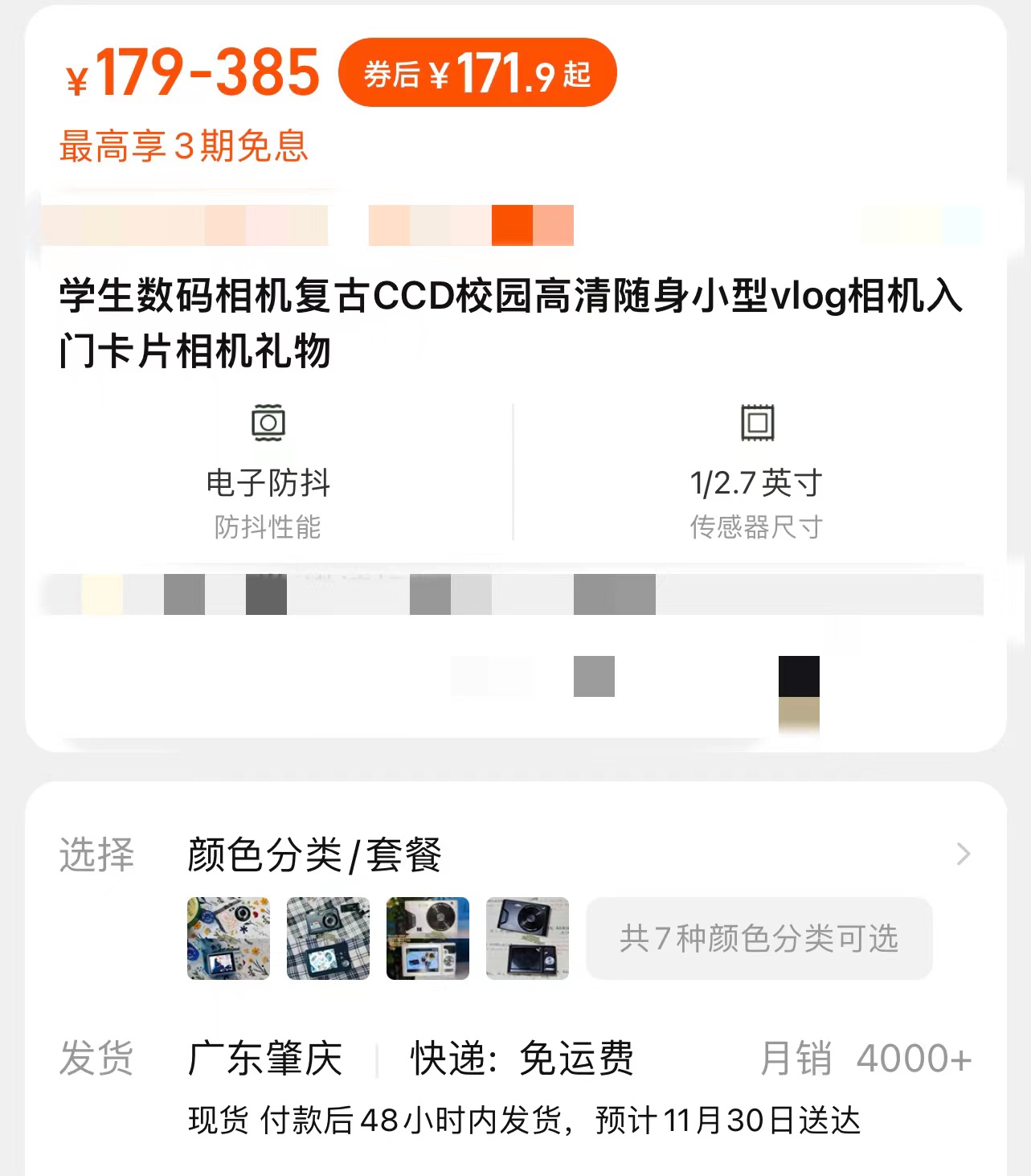1031x1176 pixels.
Task: Click the 券后¥171.9起 coupon badge
Action: click(478, 73)
